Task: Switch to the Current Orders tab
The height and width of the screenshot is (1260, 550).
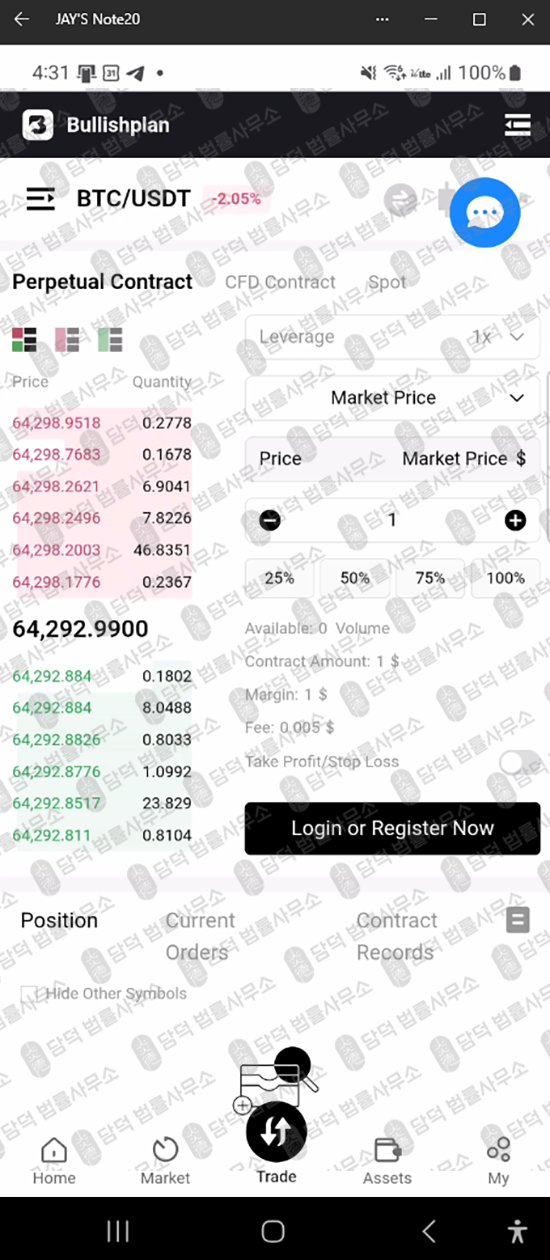Action: point(199,936)
